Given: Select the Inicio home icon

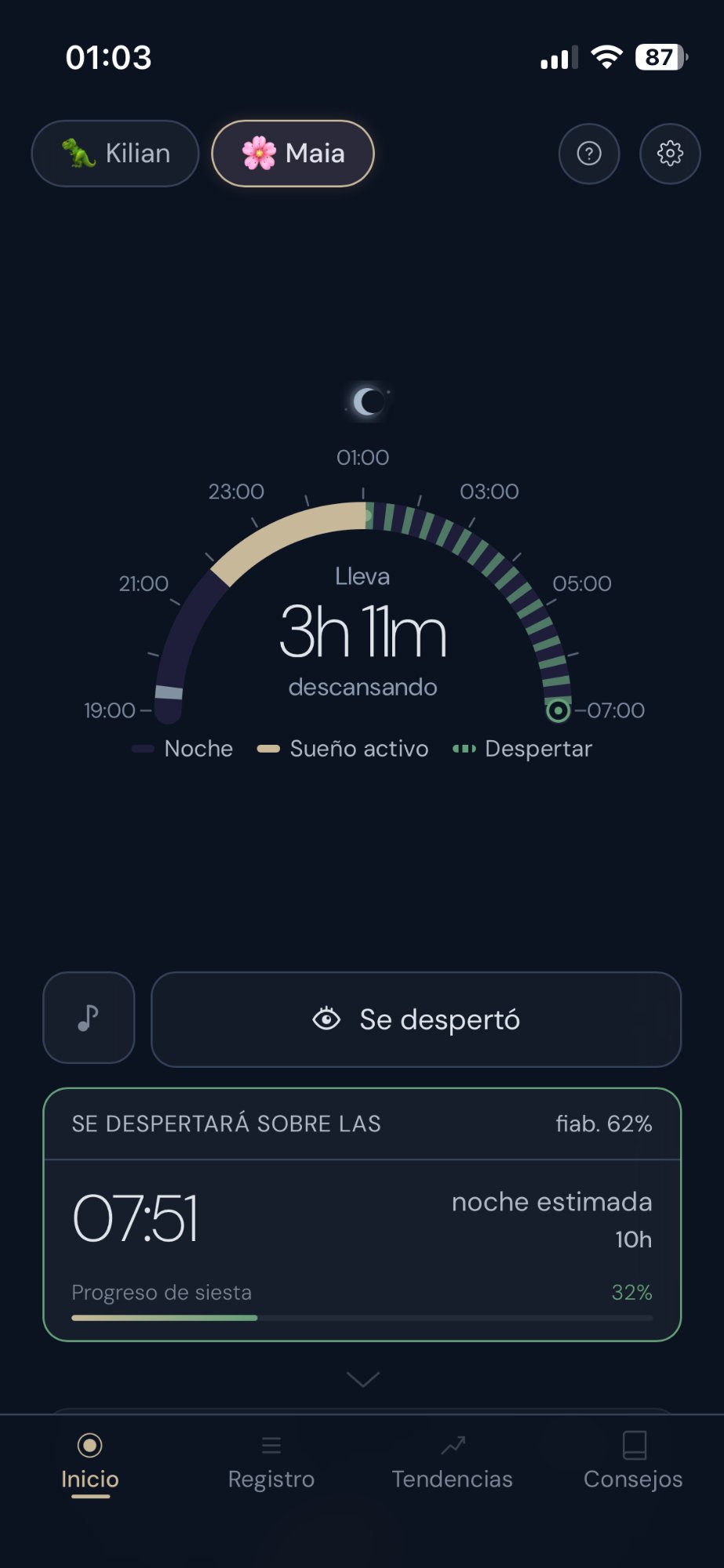Looking at the screenshot, I should click(90, 1445).
